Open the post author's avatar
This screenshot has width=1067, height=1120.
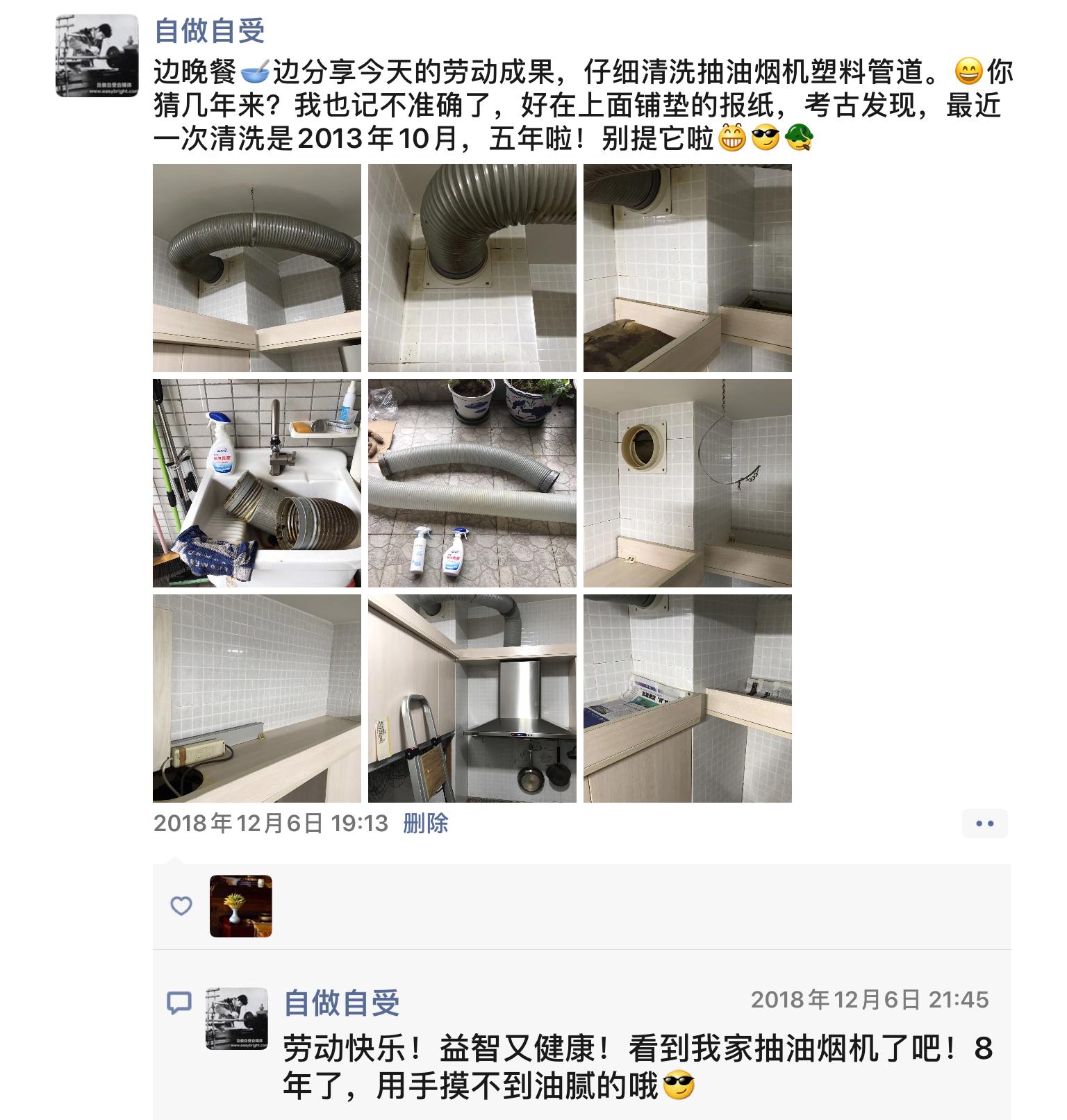click(97, 56)
